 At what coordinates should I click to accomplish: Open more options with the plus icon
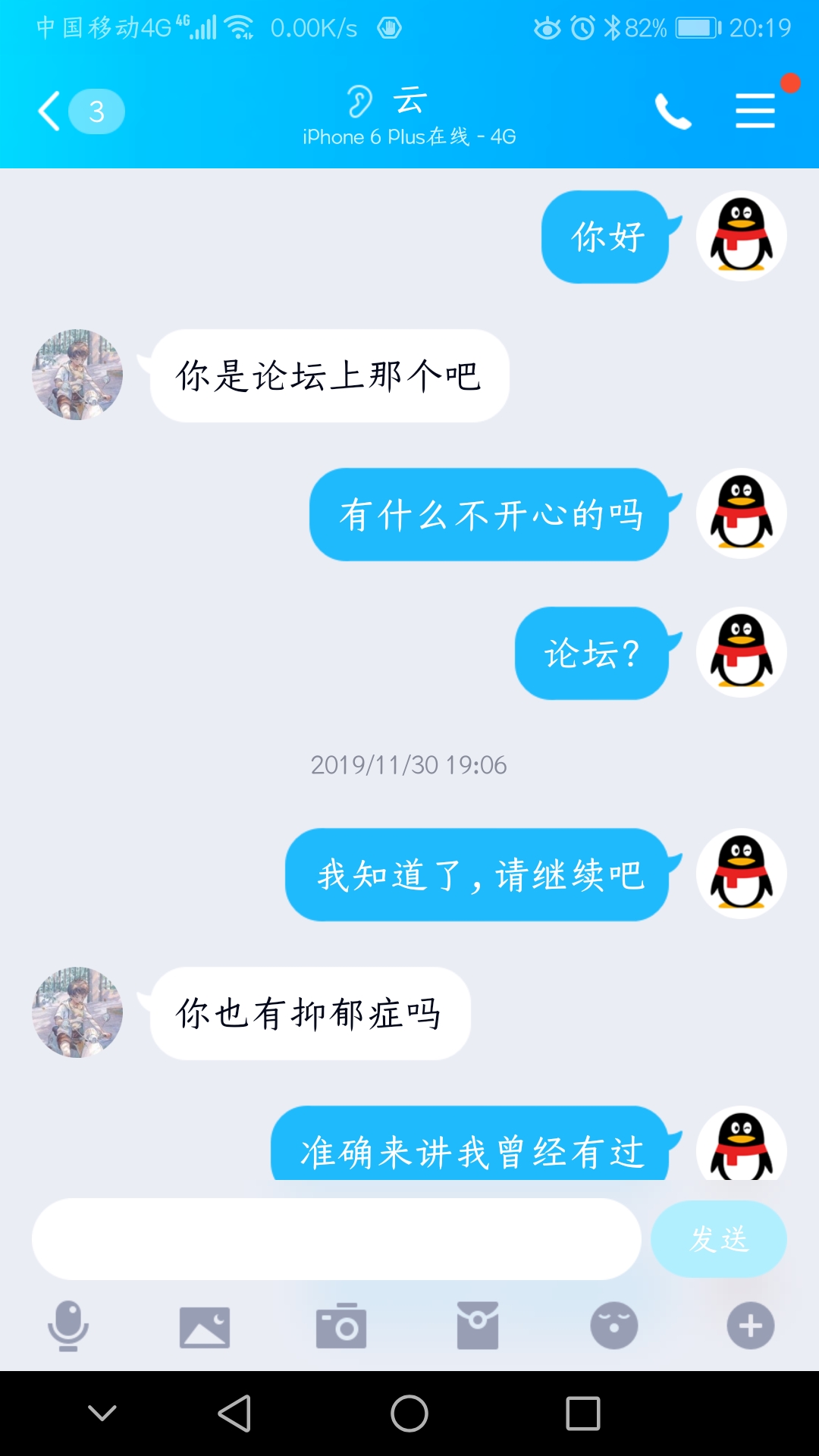point(751,1326)
